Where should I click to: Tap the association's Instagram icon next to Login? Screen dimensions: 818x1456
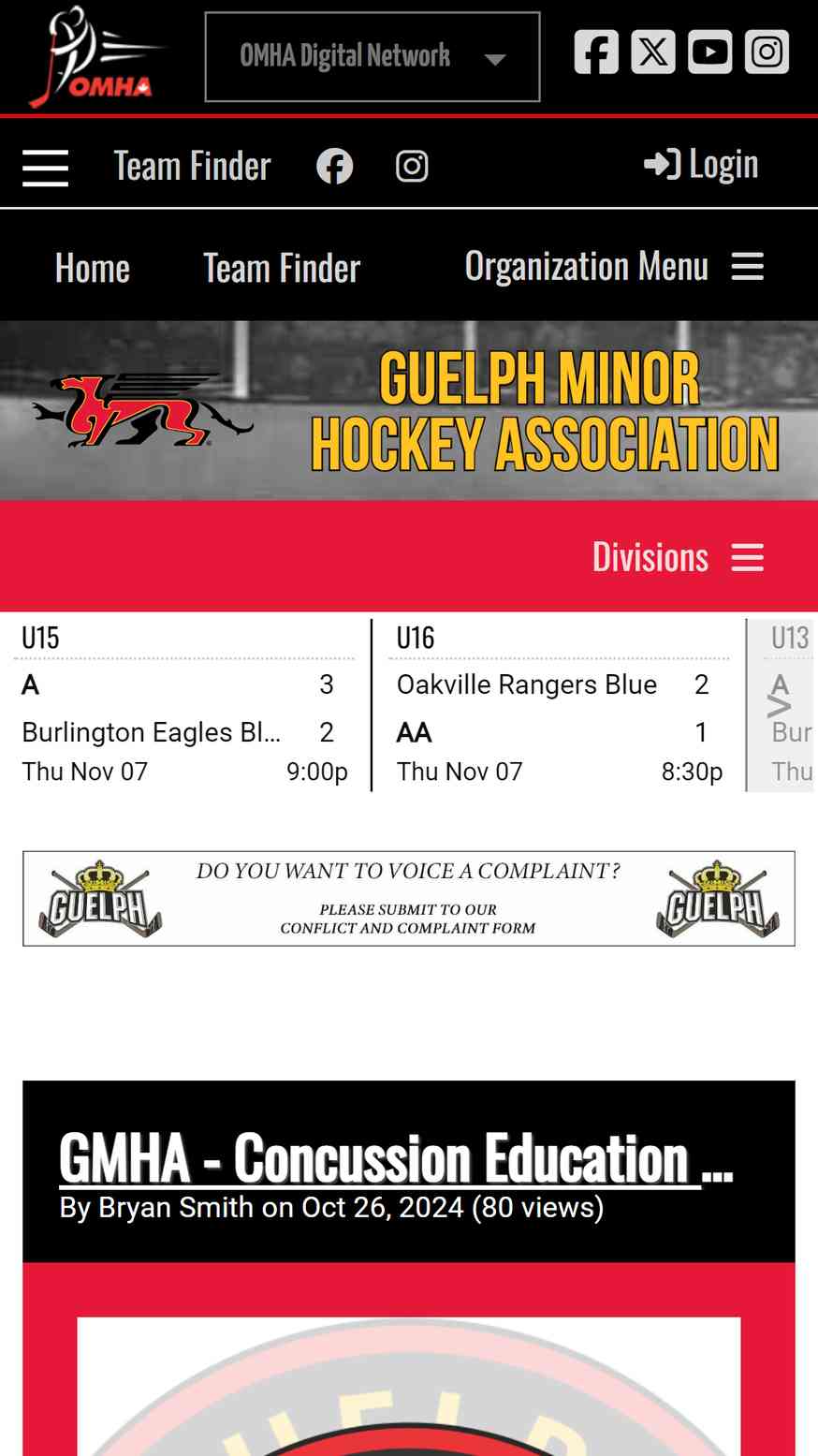412,167
